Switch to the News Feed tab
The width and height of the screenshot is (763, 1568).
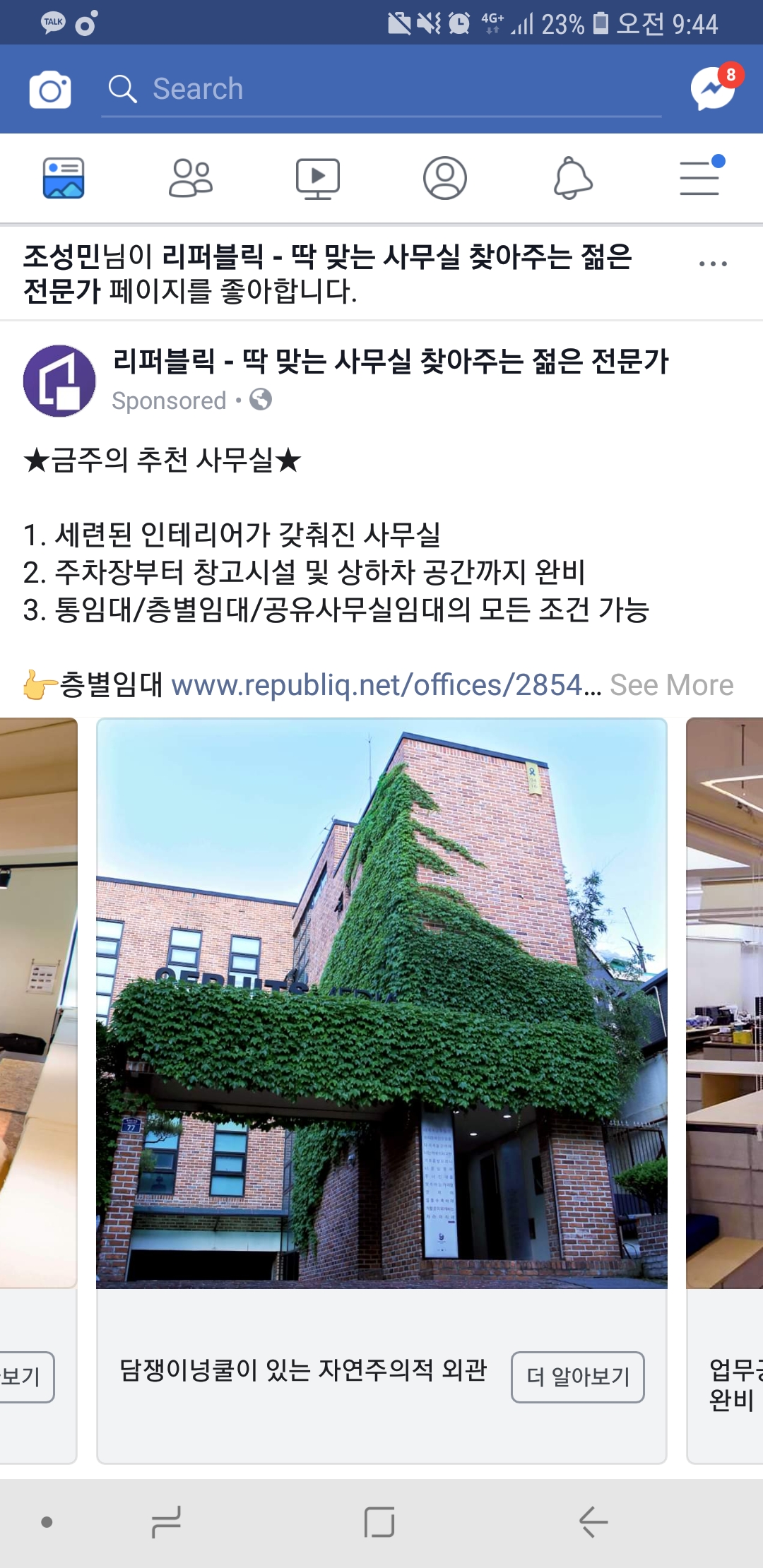pyautogui.click(x=64, y=178)
